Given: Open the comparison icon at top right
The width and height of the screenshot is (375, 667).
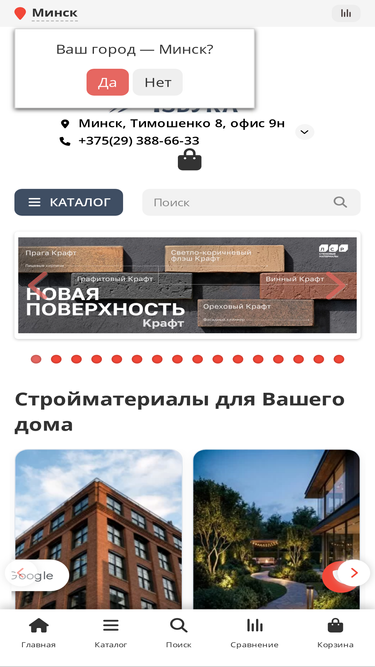Looking at the screenshot, I should pos(346,13).
